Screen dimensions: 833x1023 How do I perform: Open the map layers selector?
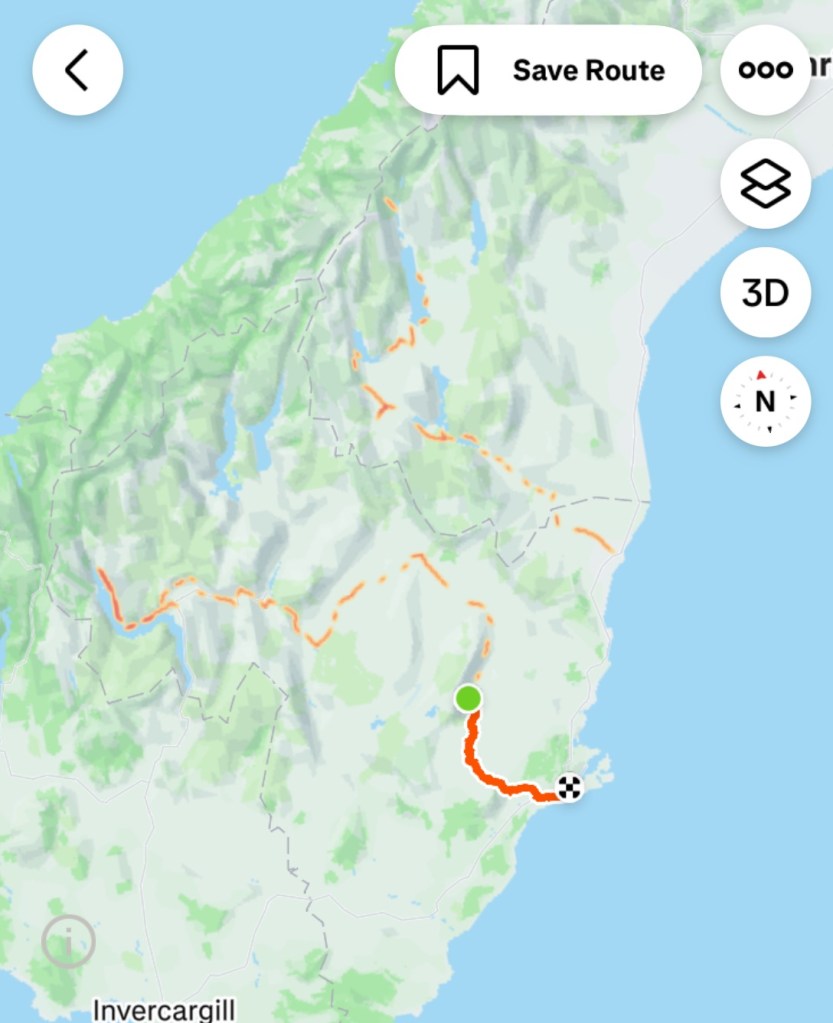point(765,183)
